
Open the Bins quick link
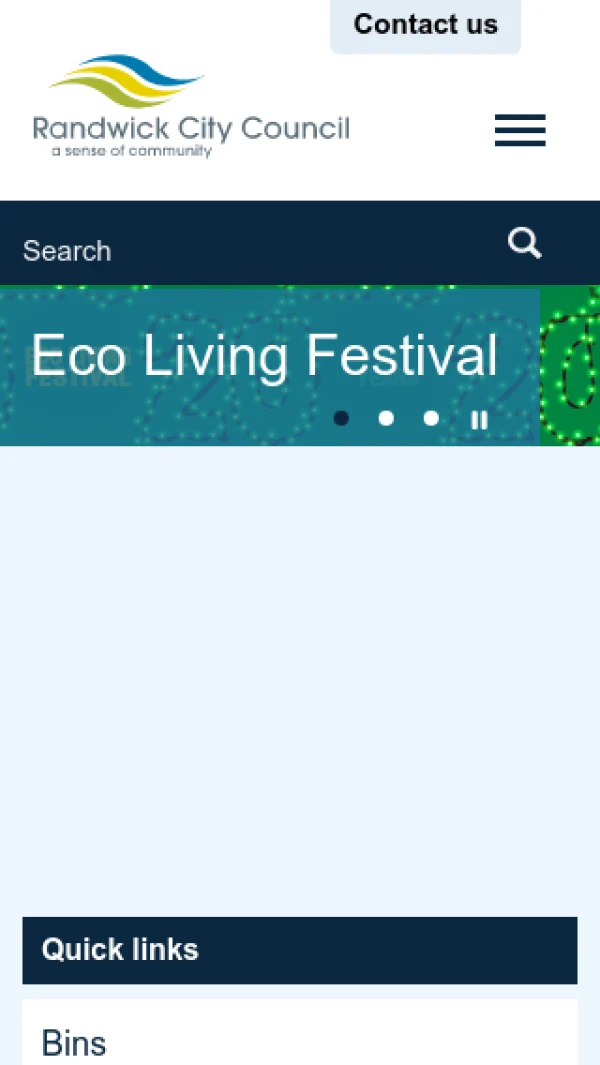(300, 1042)
